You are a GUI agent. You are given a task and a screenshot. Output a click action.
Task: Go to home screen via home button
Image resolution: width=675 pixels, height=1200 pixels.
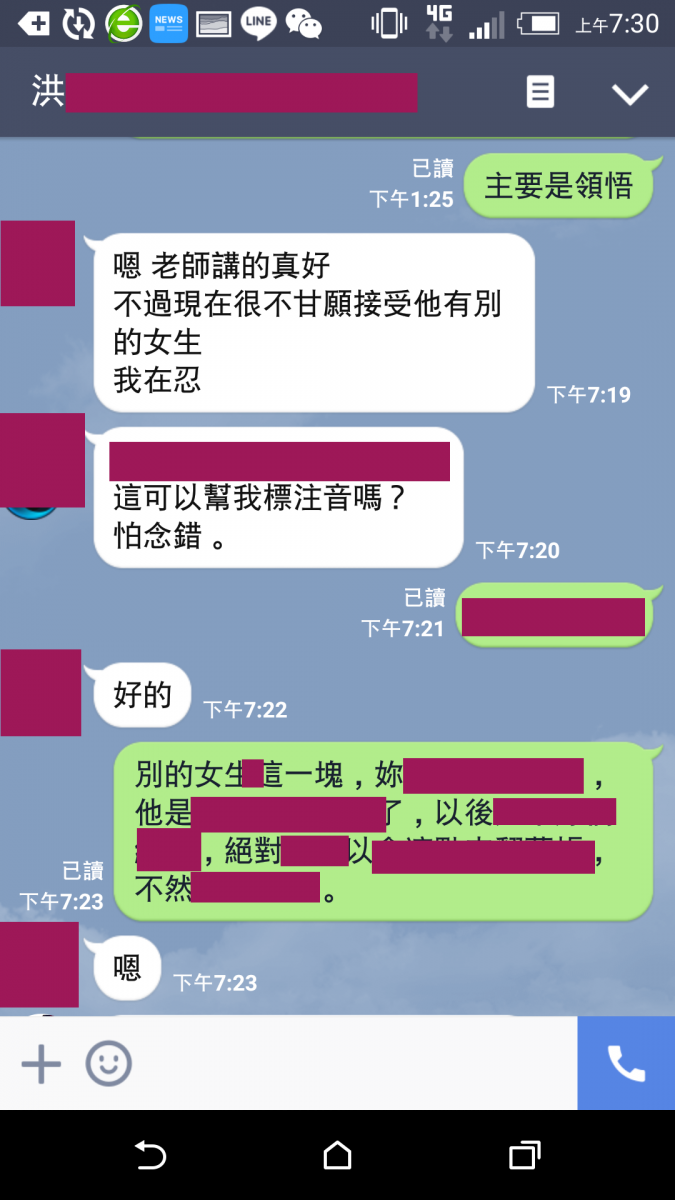(338, 1156)
